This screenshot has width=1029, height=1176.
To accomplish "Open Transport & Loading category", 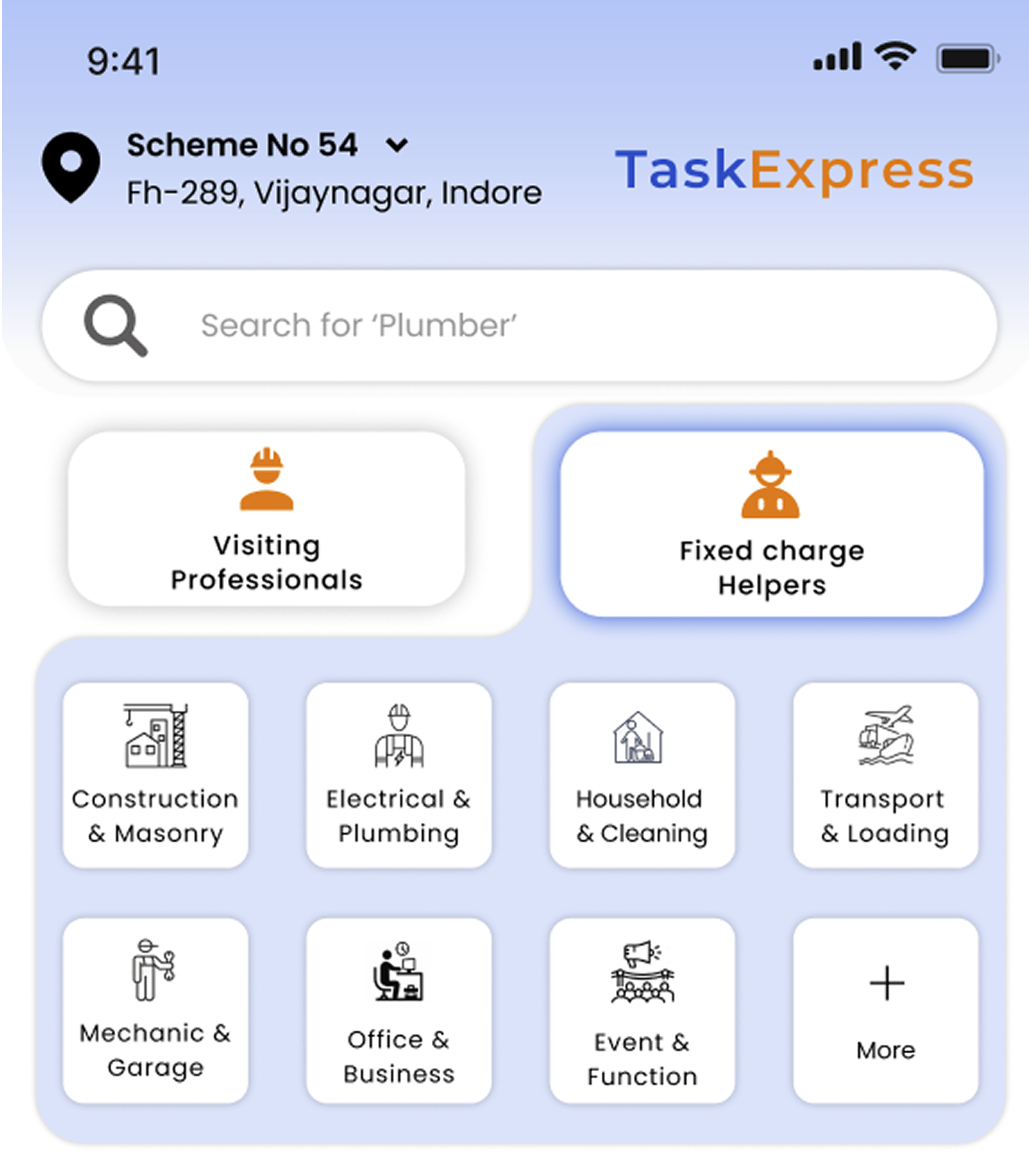I will [x=885, y=775].
